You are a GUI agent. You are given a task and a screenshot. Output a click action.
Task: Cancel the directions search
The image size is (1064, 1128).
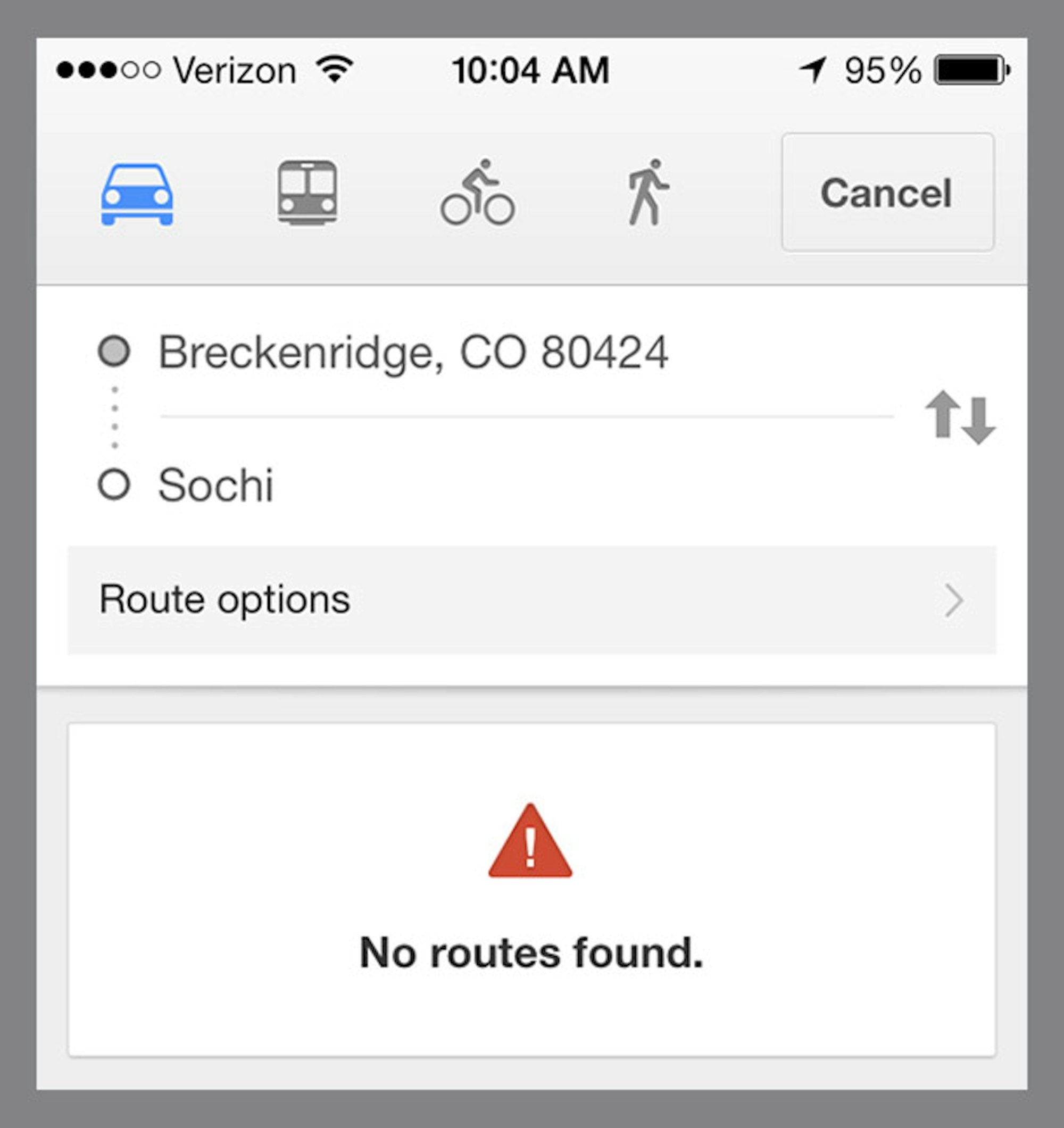tap(887, 193)
